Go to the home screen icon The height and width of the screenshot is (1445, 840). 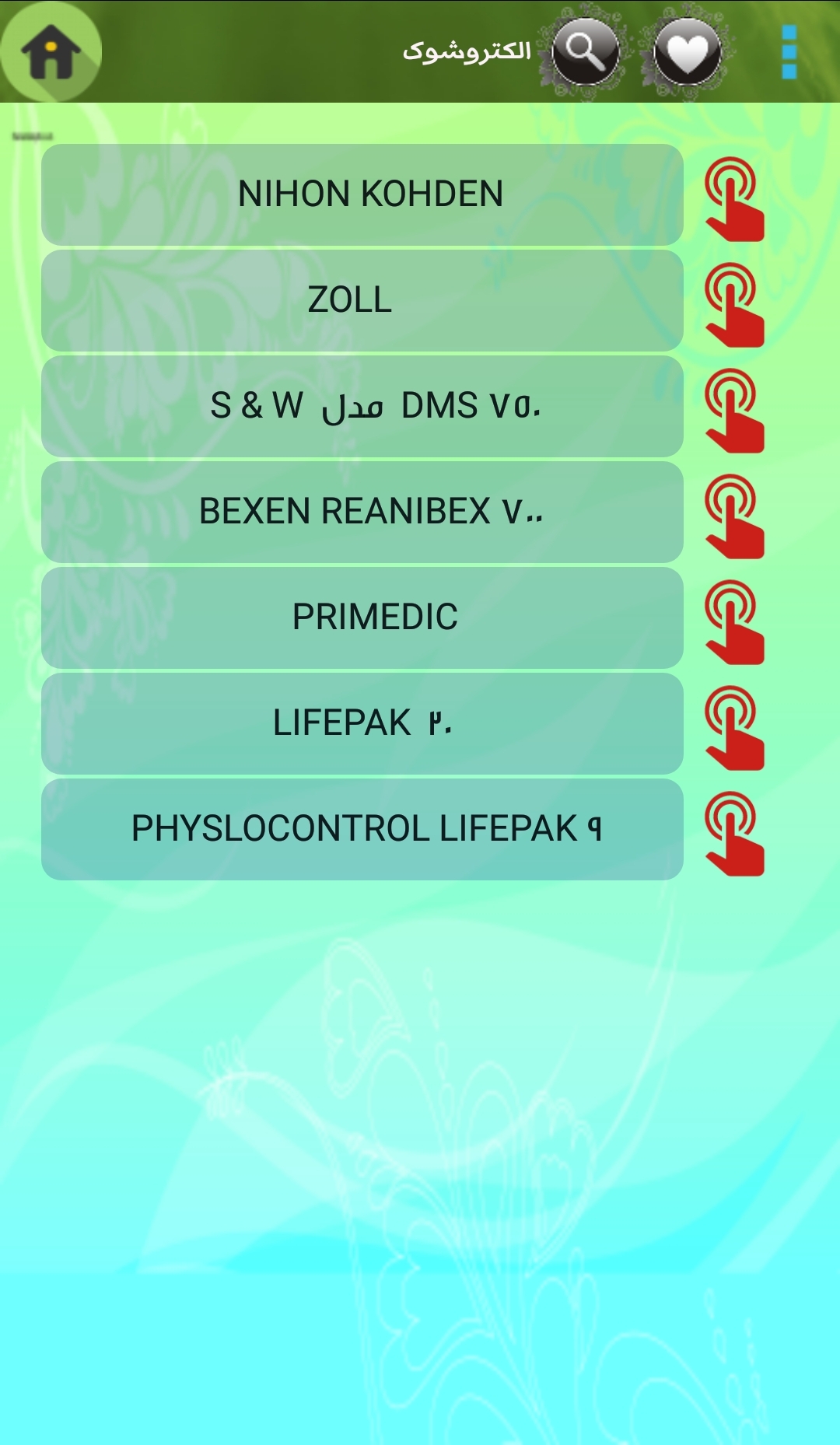click(51, 51)
